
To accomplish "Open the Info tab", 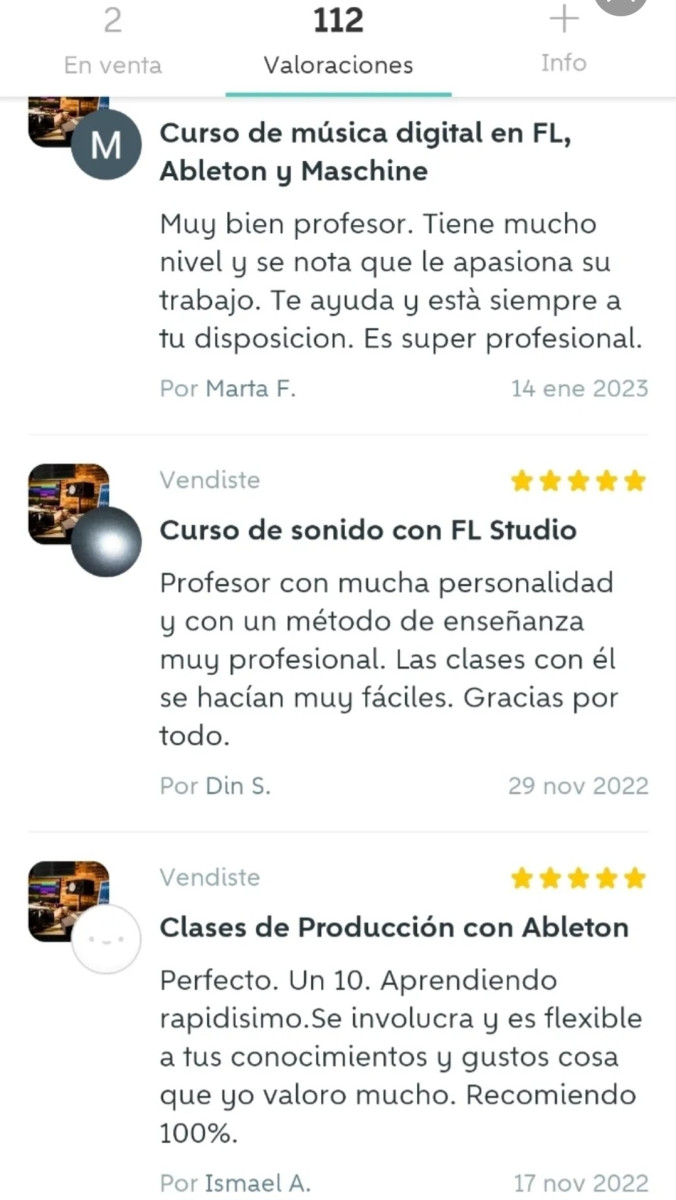I will click(x=563, y=45).
